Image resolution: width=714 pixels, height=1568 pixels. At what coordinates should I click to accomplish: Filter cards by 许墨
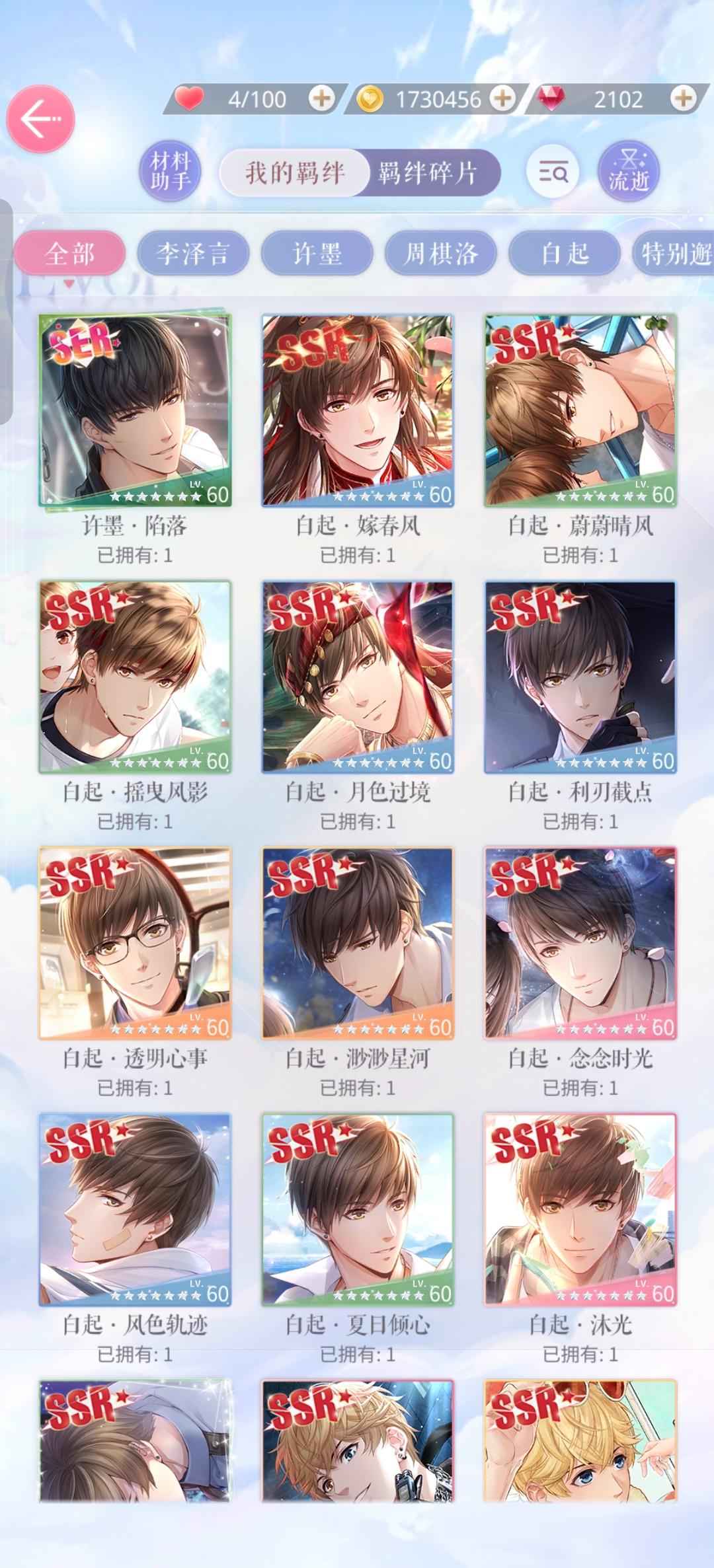coord(317,254)
